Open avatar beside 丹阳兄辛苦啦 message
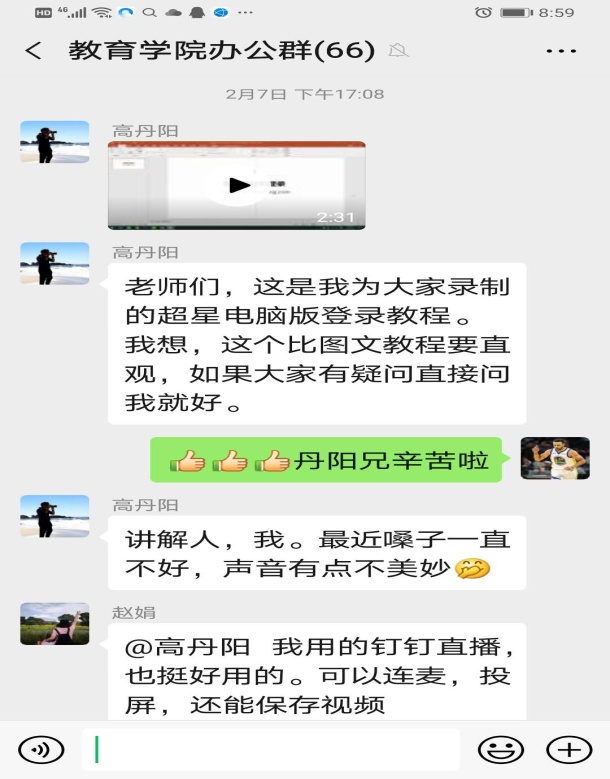The image size is (610, 779). point(555,459)
